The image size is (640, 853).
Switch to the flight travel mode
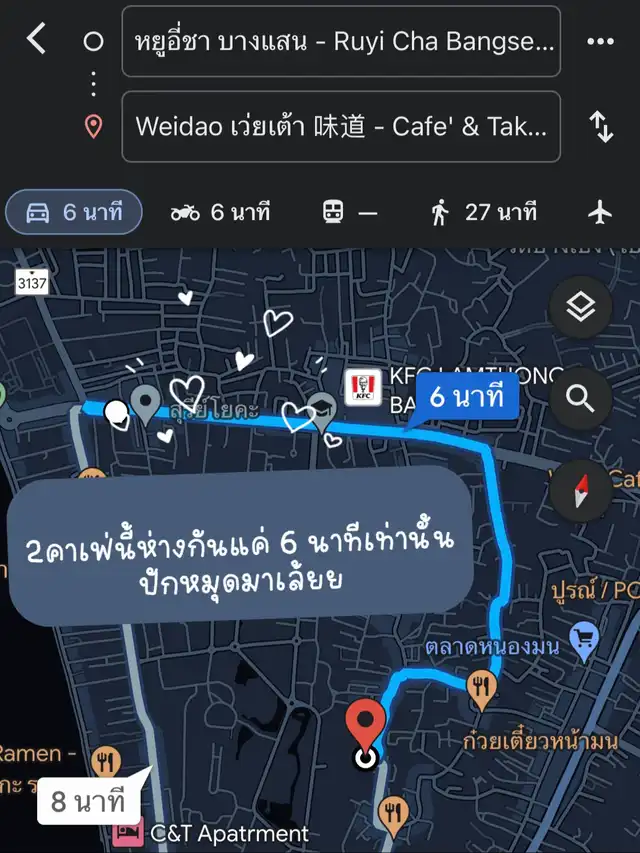599,212
